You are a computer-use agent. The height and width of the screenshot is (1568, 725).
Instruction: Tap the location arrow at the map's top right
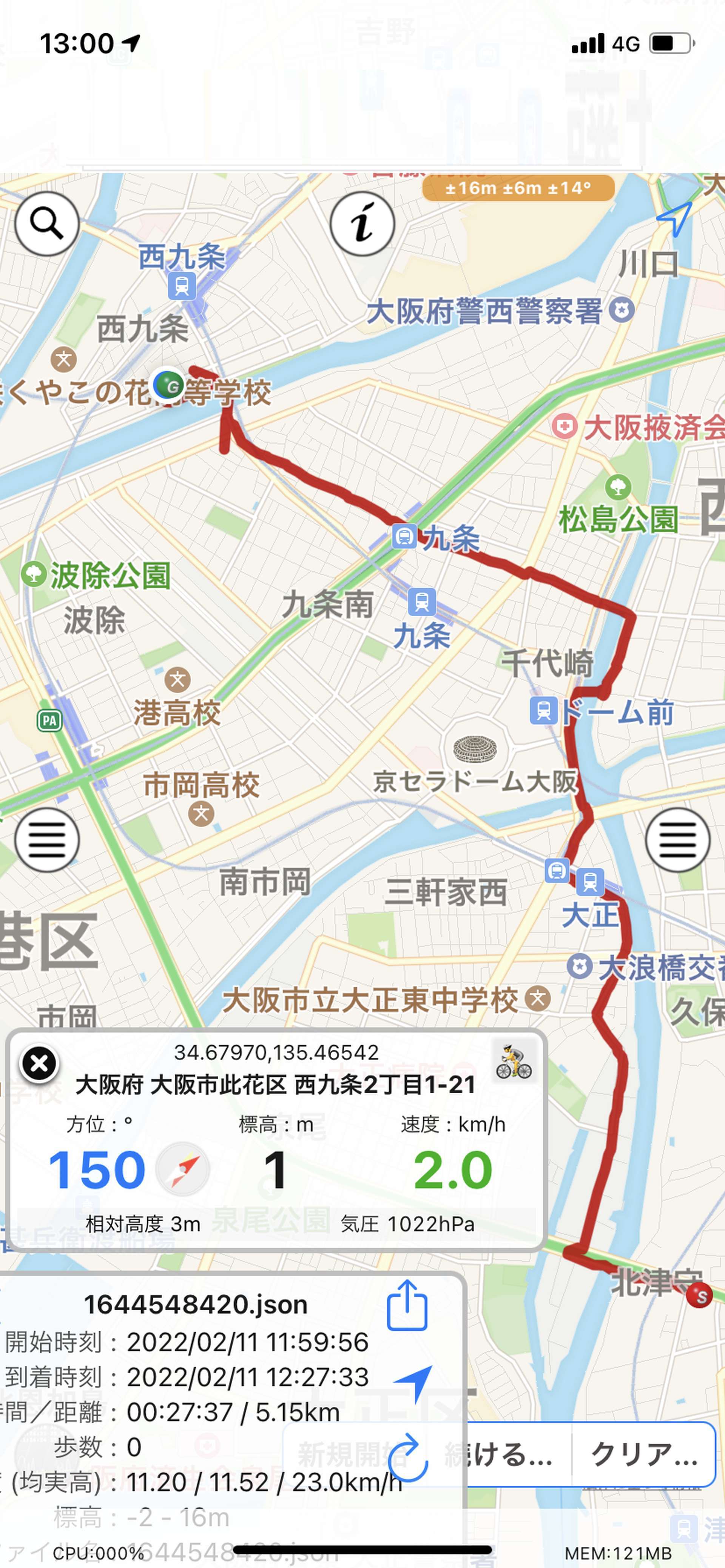click(675, 218)
